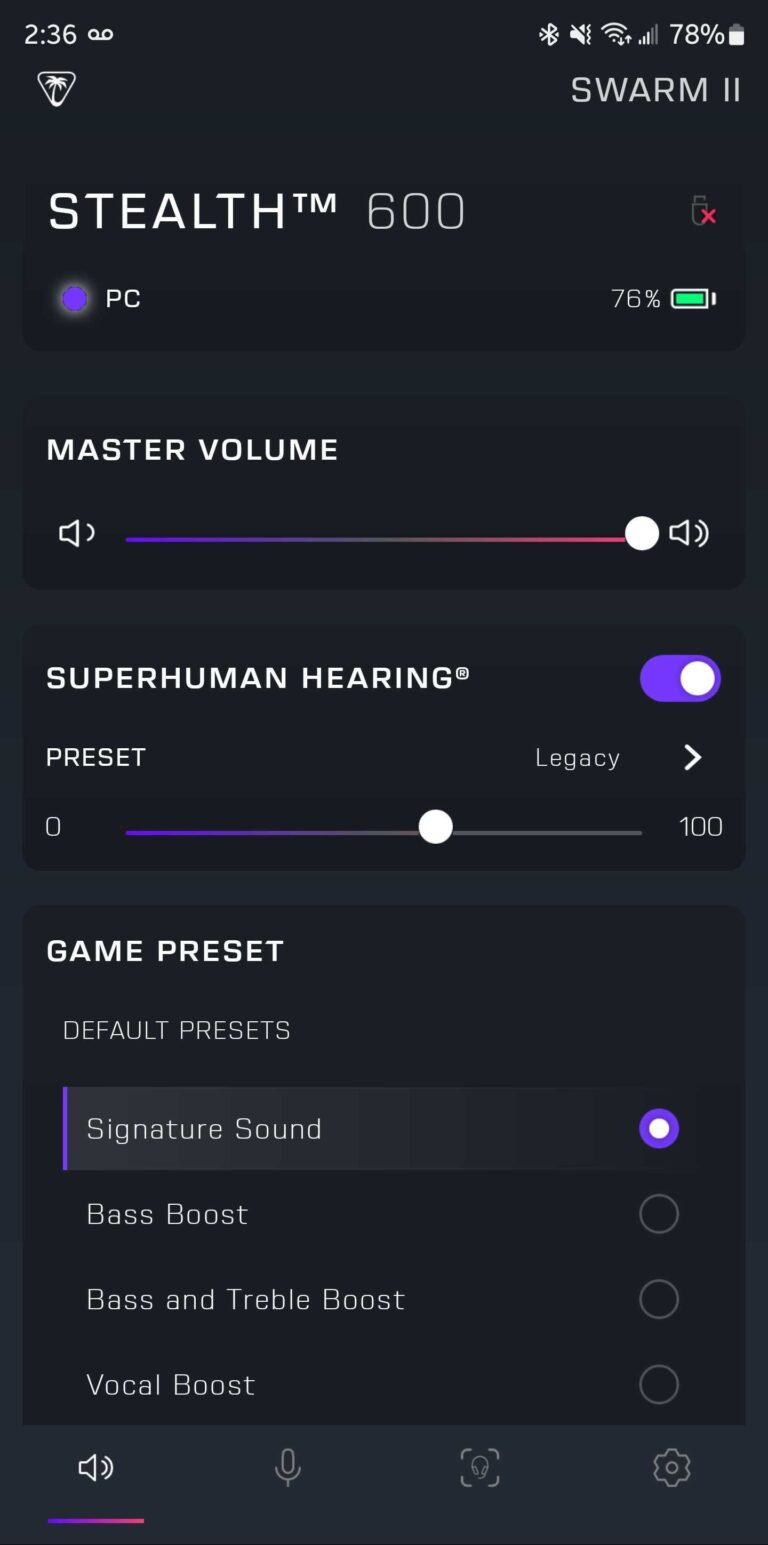Switch to the microphone tab
Viewport: 768px width, 1545px height.
[288, 1467]
